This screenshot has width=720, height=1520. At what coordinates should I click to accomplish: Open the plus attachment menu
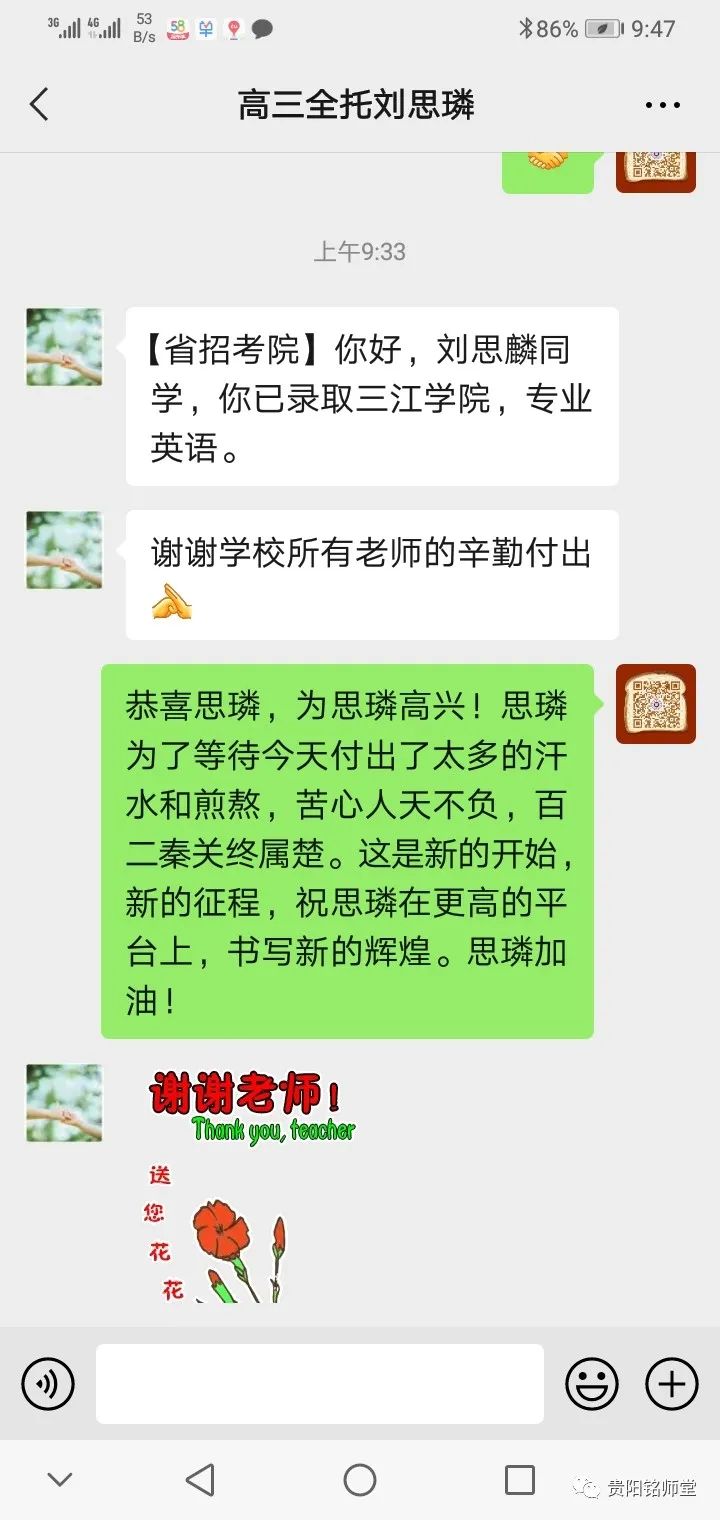click(671, 1384)
